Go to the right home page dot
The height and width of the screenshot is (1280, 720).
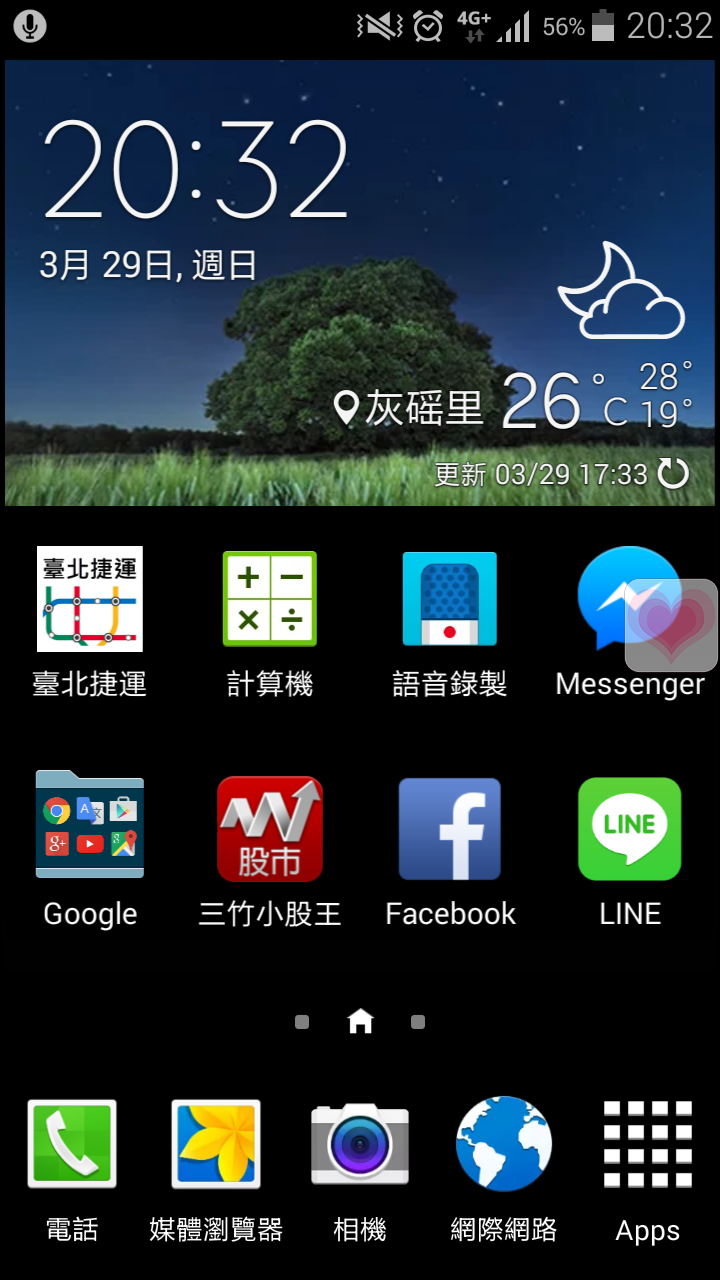click(418, 1022)
